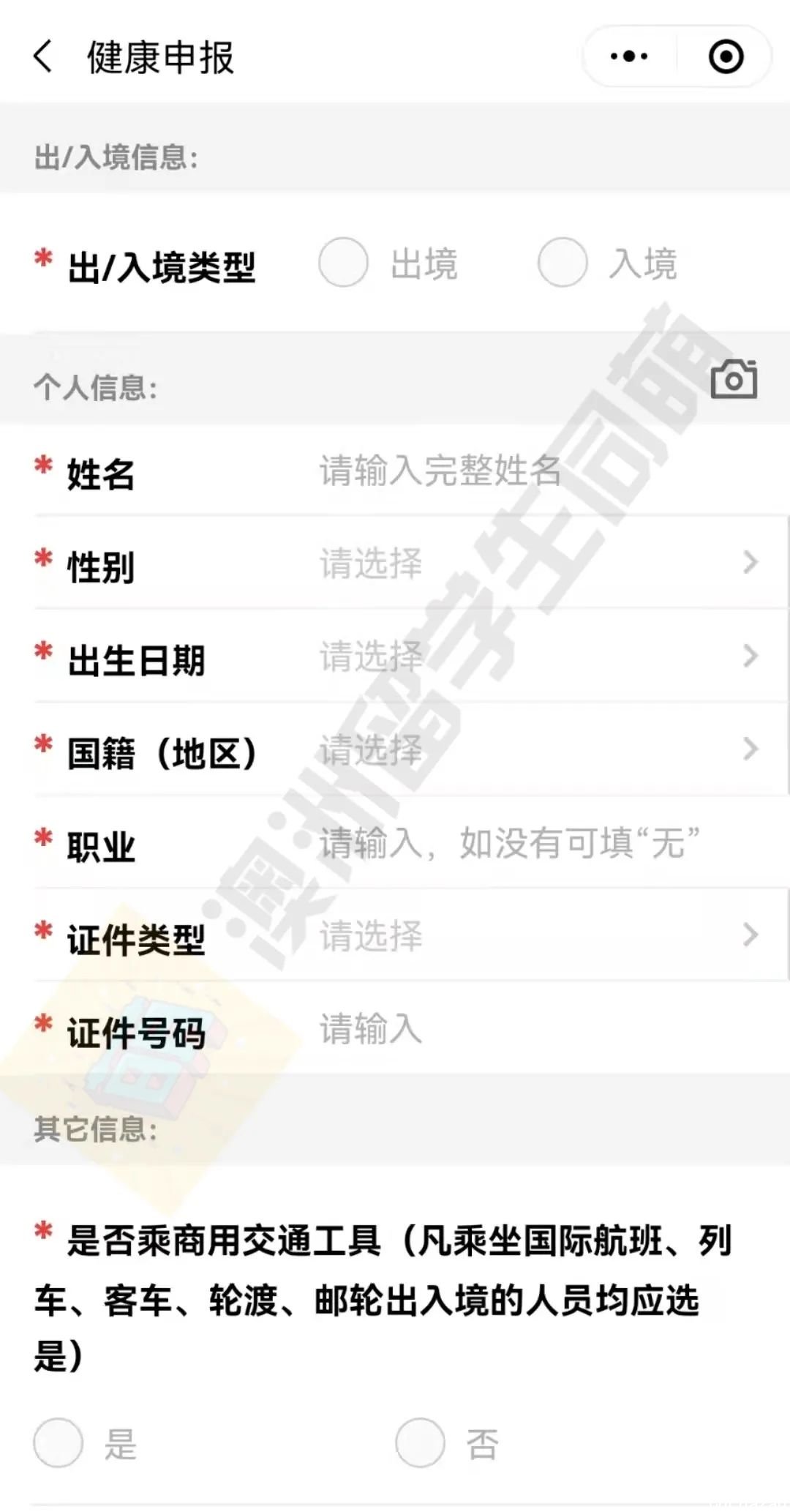Select 否 for commercial transport question
790x1512 pixels.
(x=421, y=1443)
